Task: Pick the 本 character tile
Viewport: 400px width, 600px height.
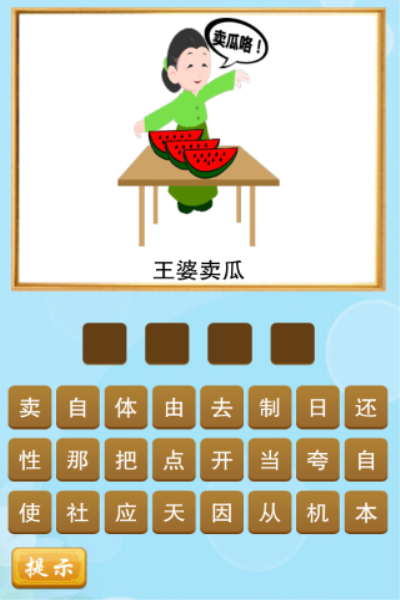Action: coord(366,512)
